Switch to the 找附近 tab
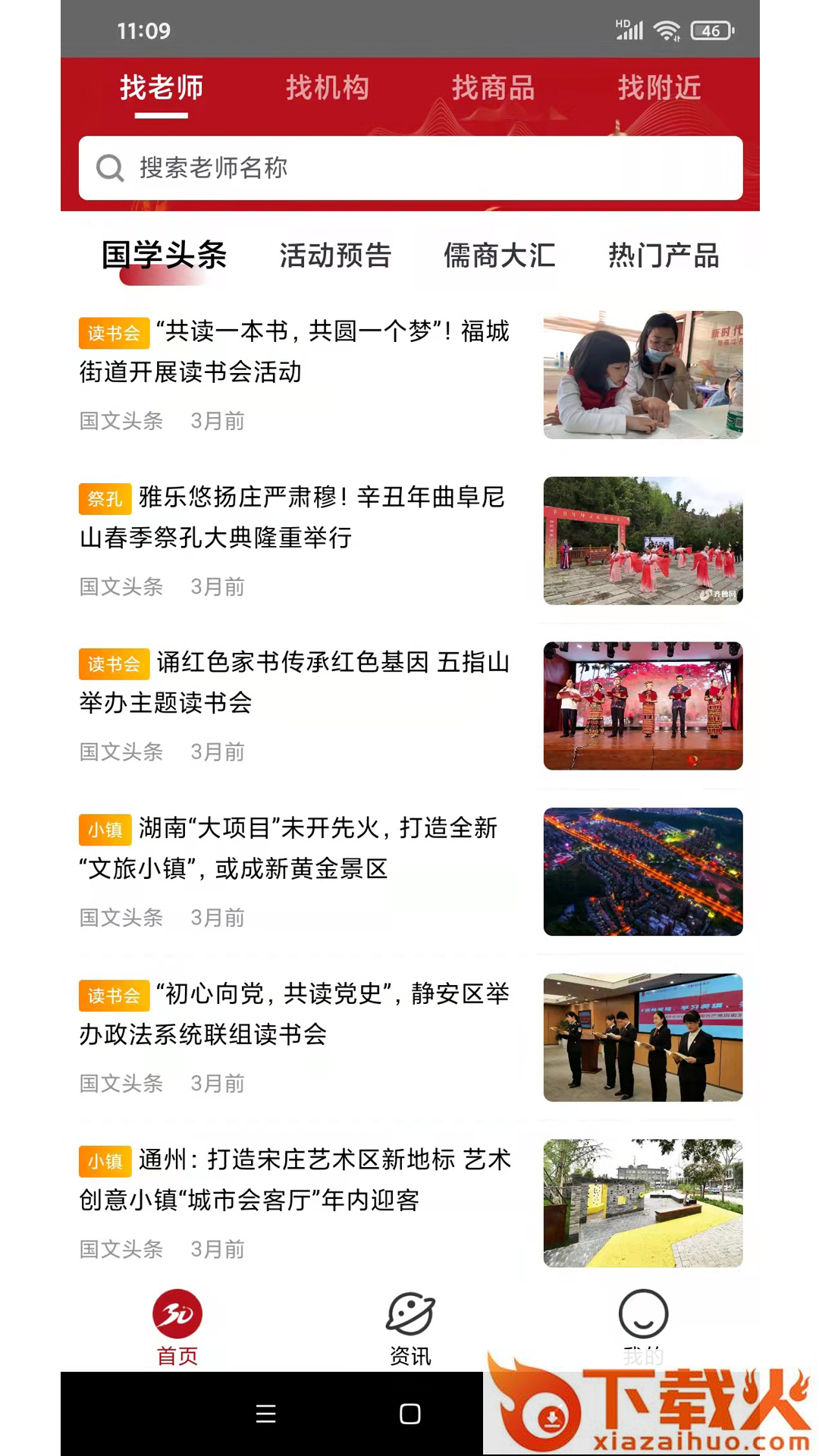The width and height of the screenshot is (819, 1456). click(x=659, y=88)
